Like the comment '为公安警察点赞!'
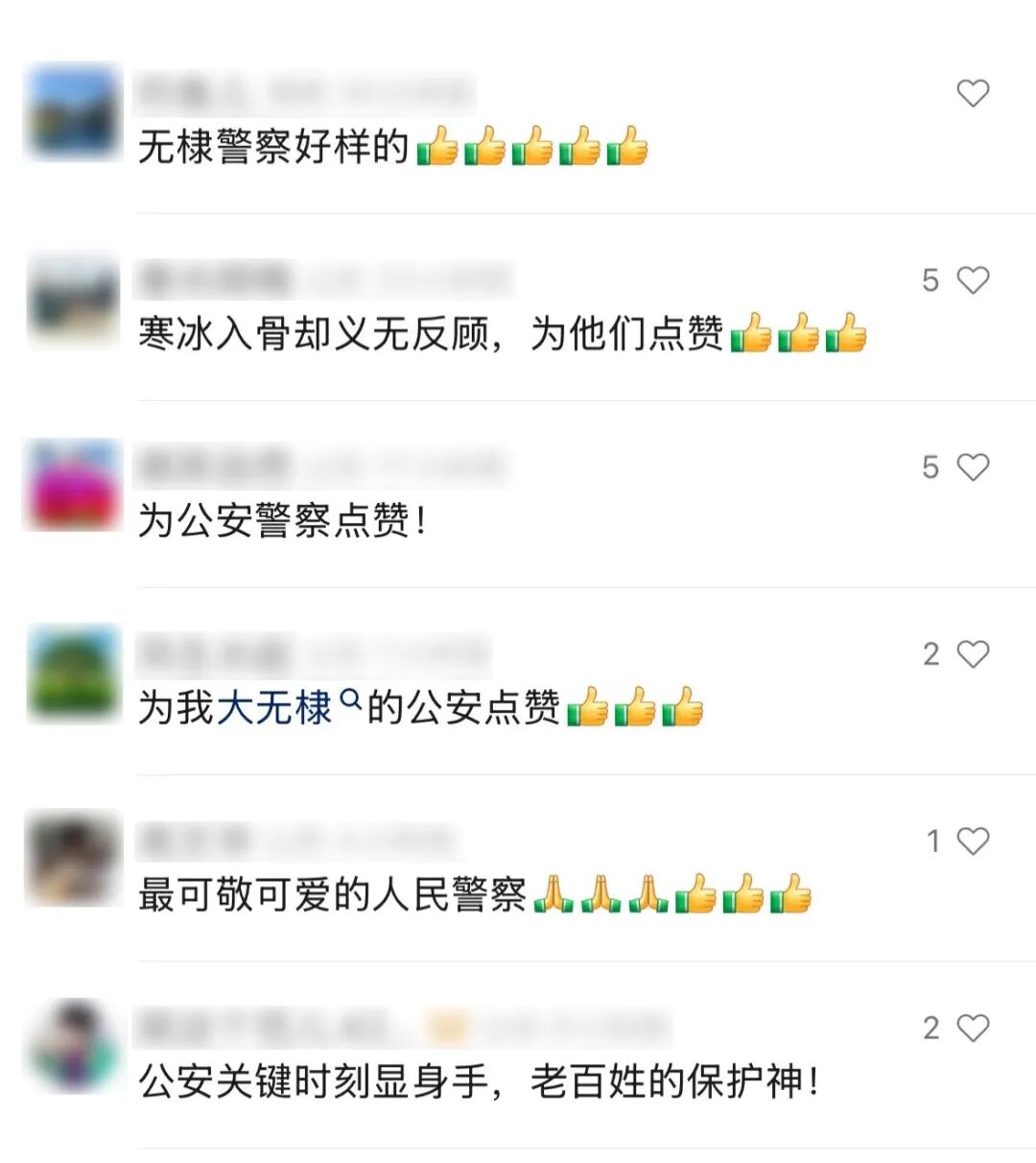This screenshot has height=1163, width=1036. (973, 467)
